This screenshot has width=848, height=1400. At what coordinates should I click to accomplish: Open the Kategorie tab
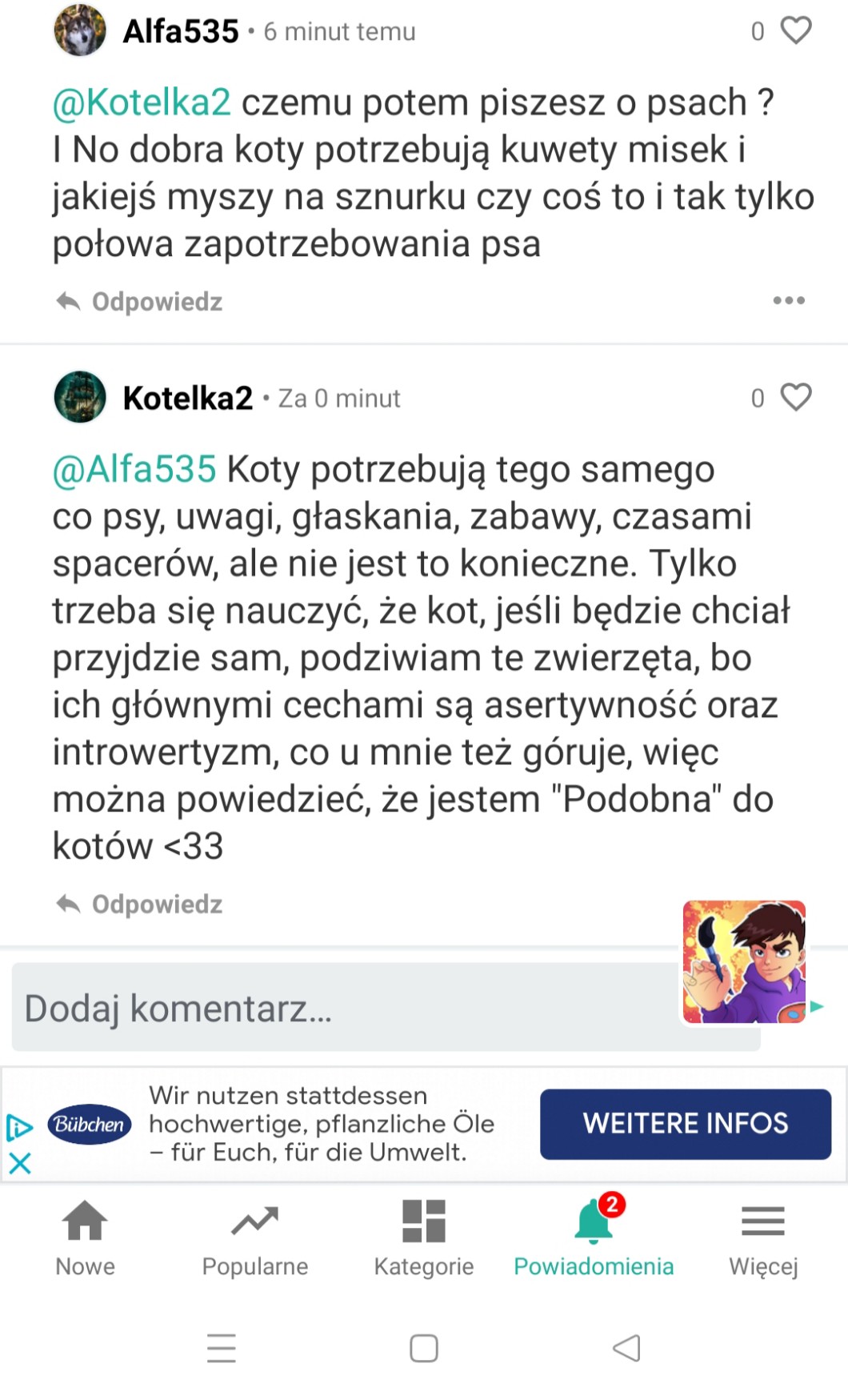424,1237
